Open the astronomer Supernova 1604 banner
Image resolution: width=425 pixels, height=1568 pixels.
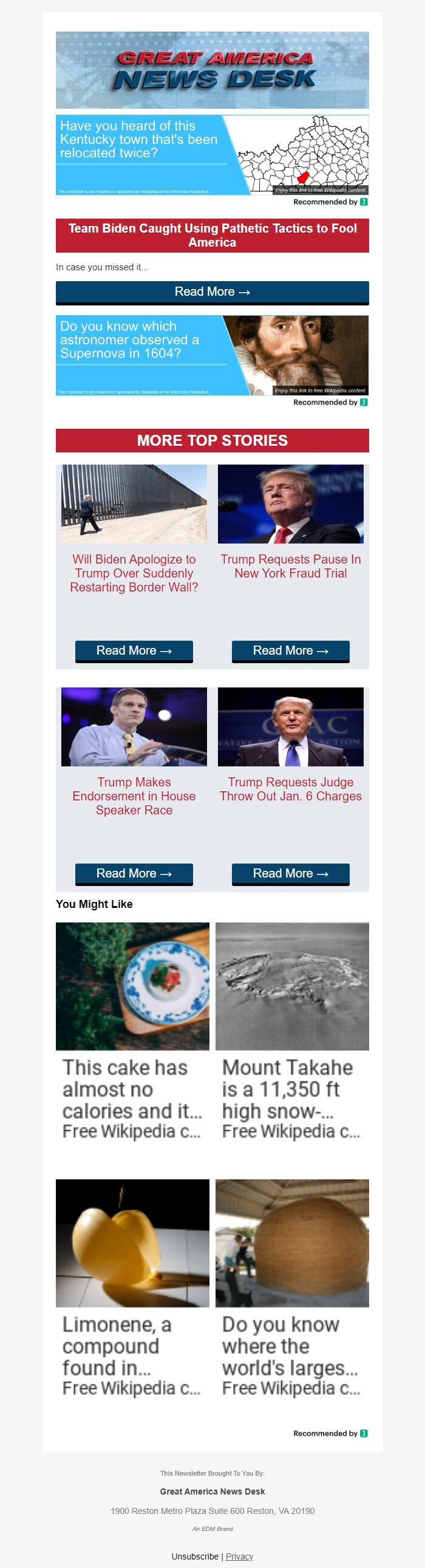(212, 355)
